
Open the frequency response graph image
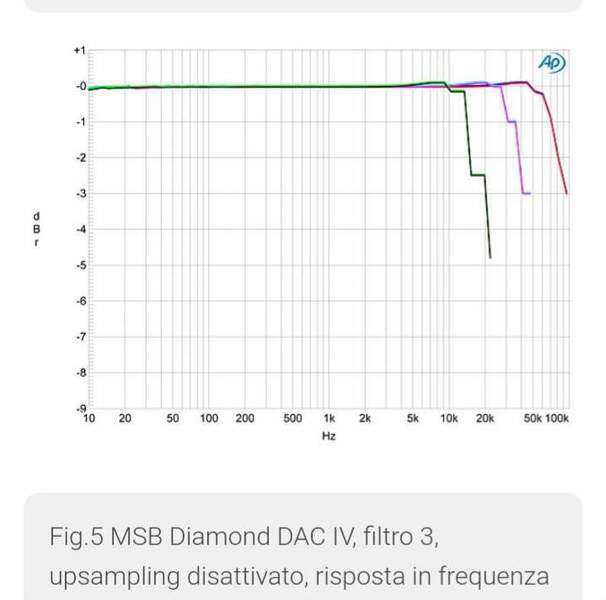click(x=302, y=240)
